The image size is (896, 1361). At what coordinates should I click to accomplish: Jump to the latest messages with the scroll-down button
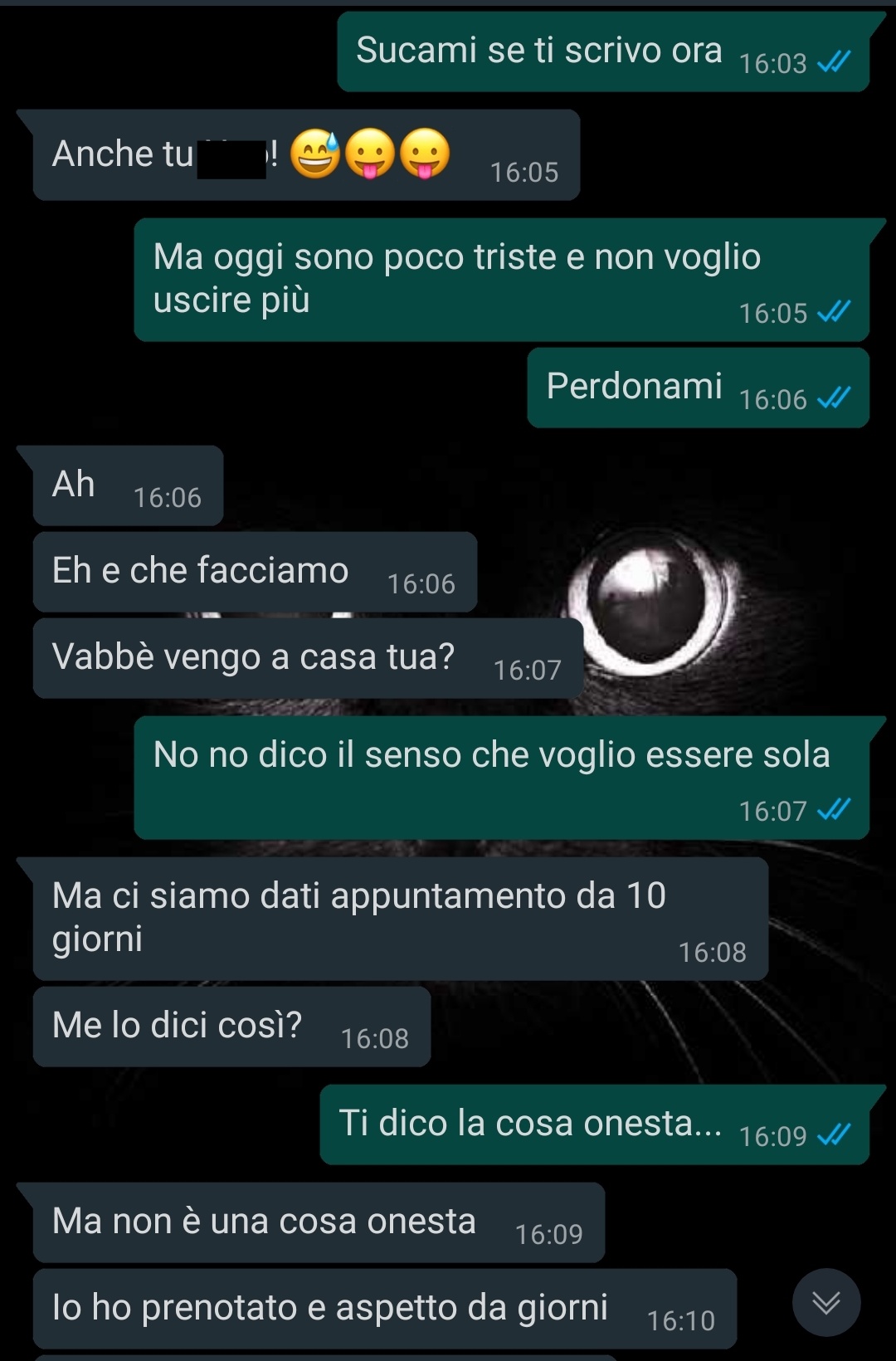coord(825,1302)
